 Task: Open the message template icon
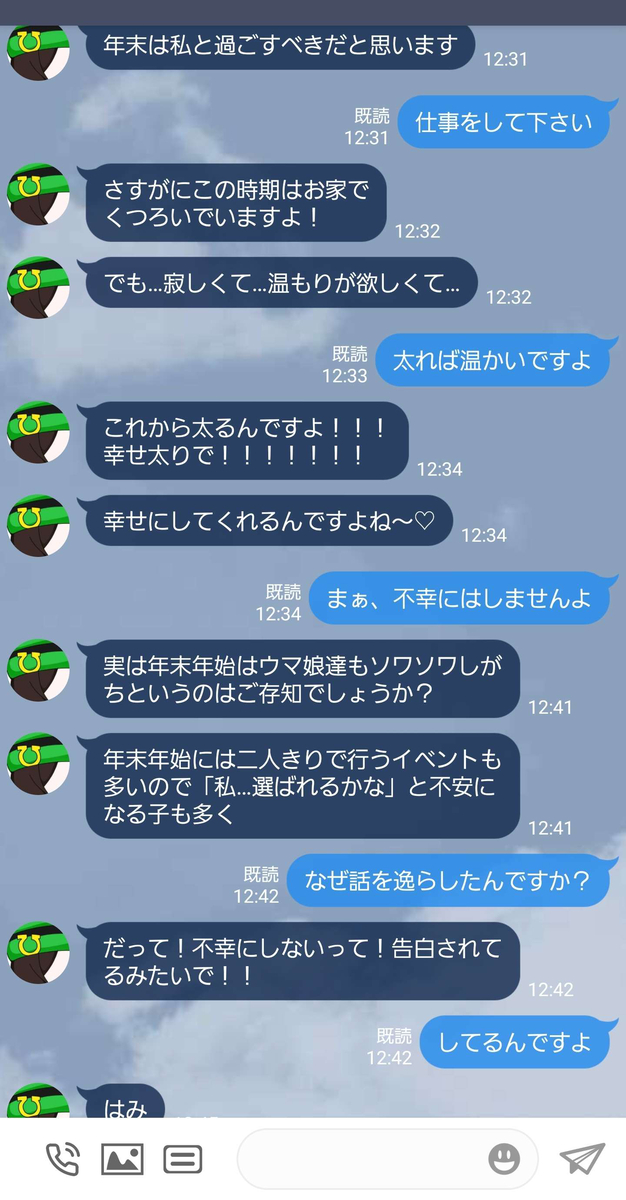click(x=182, y=1159)
